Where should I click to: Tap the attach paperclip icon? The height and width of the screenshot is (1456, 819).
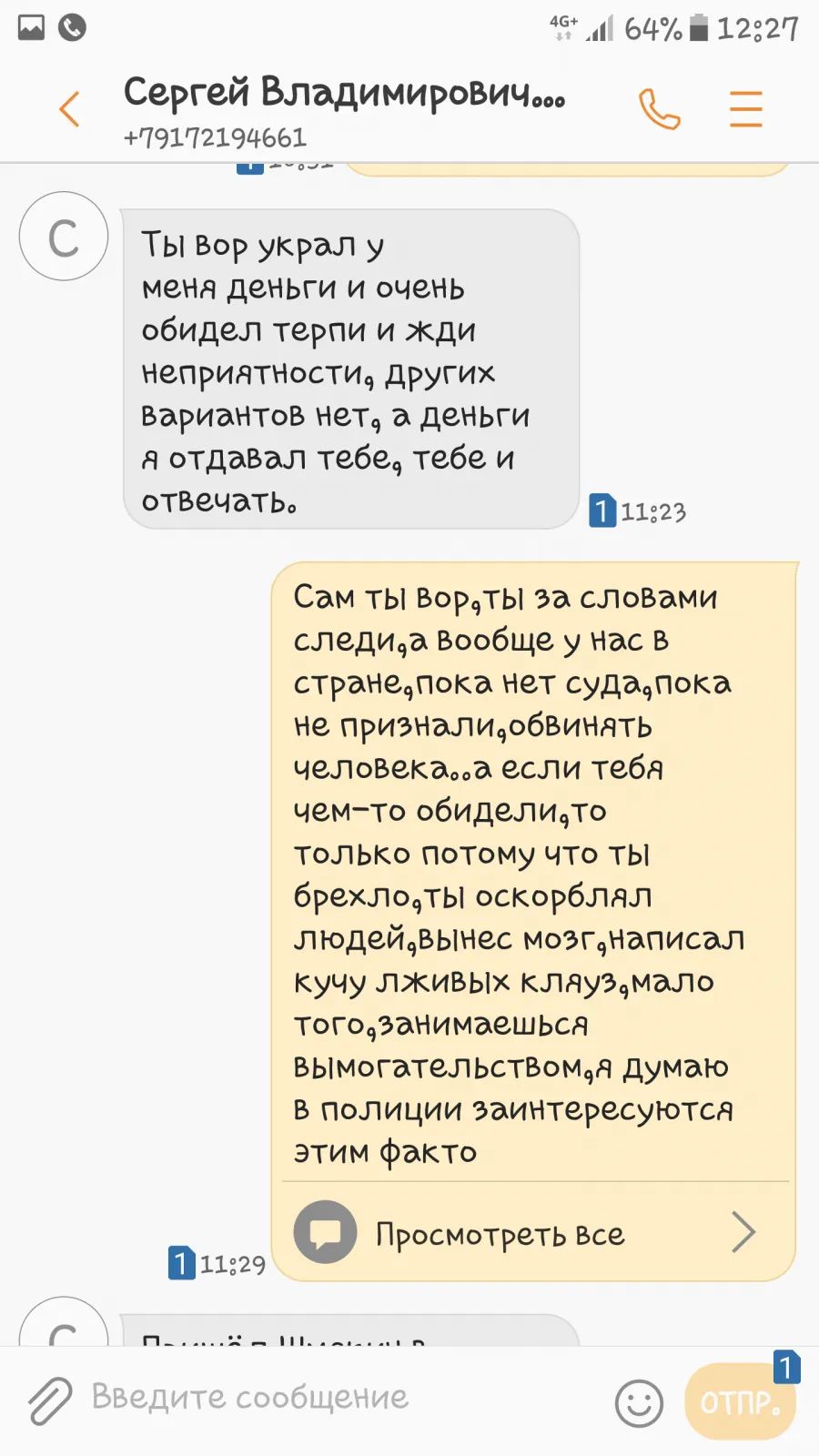coord(50,1400)
